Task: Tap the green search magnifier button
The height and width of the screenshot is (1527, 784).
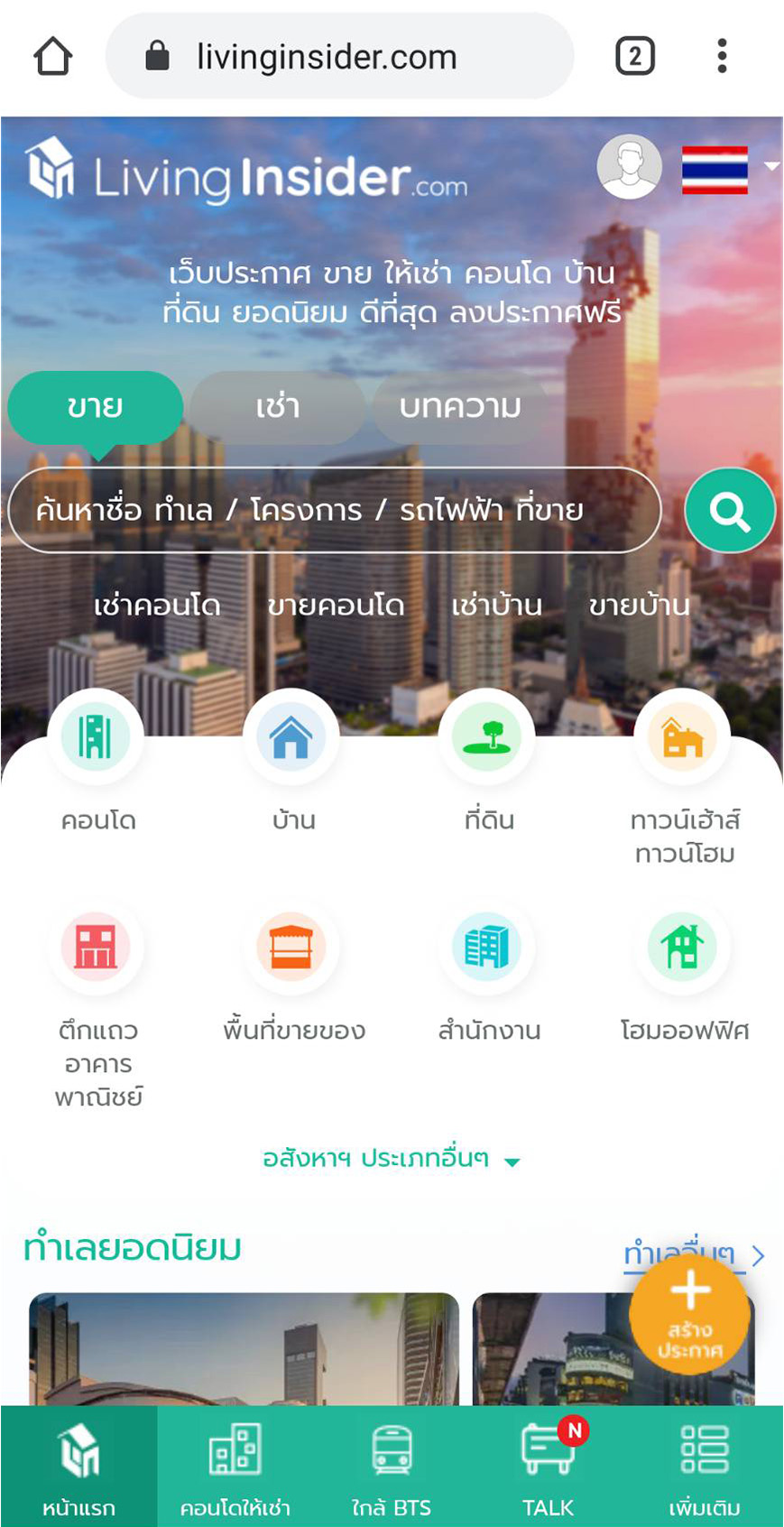Action: tap(730, 511)
